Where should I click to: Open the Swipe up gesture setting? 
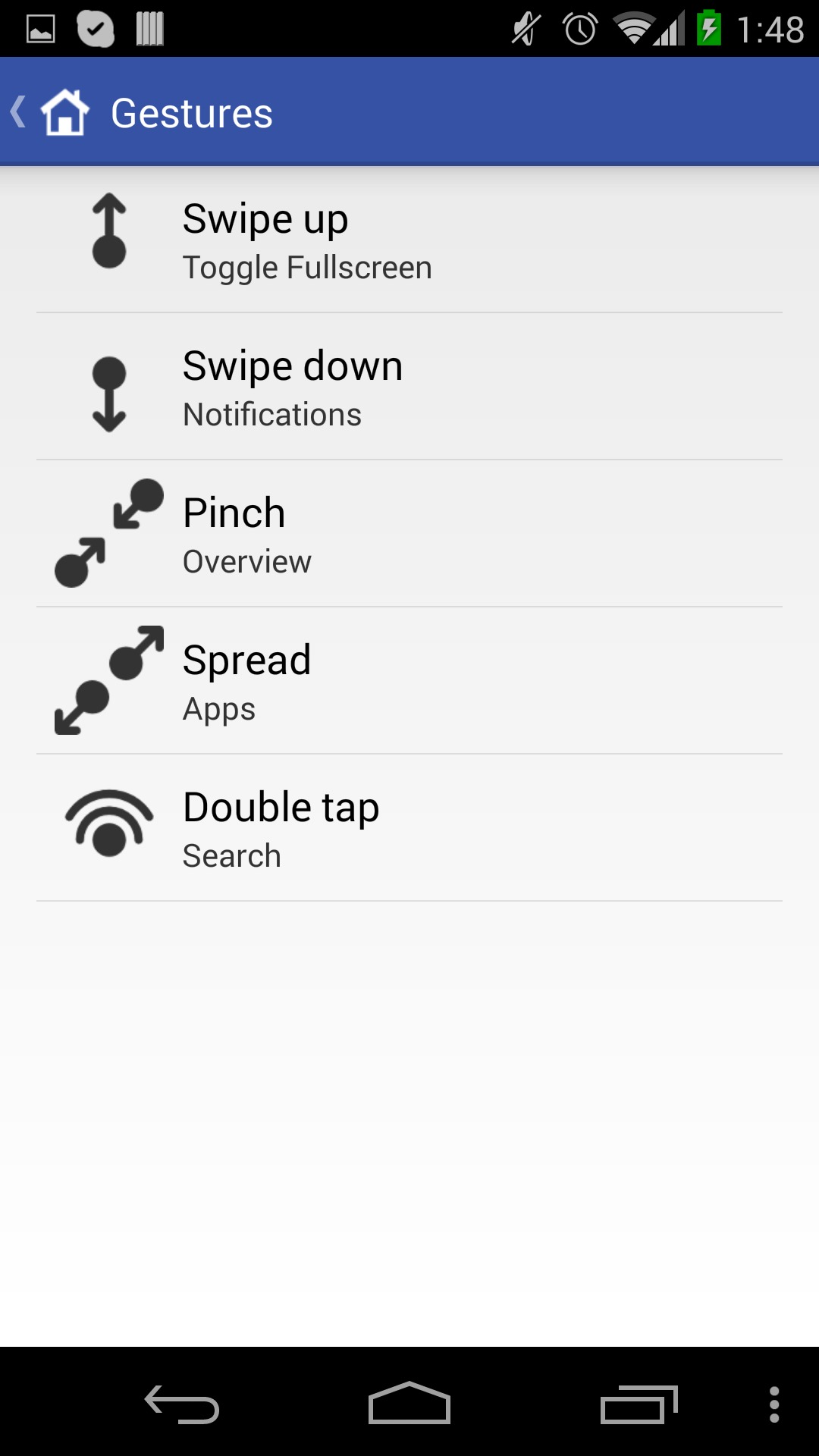(409, 240)
